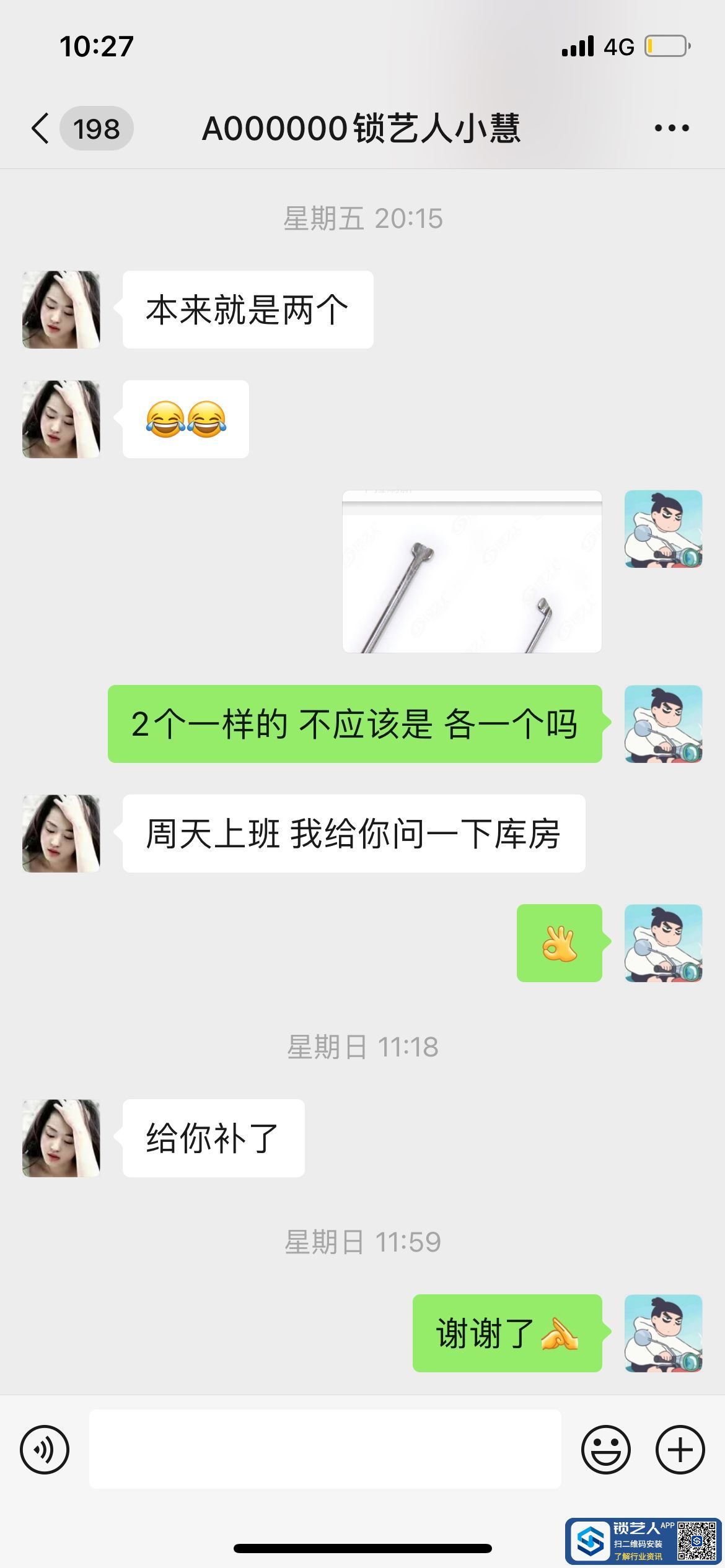The image size is (725, 1568).
Task: Open chat info via three-dot menu
Action: coord(672,128)
